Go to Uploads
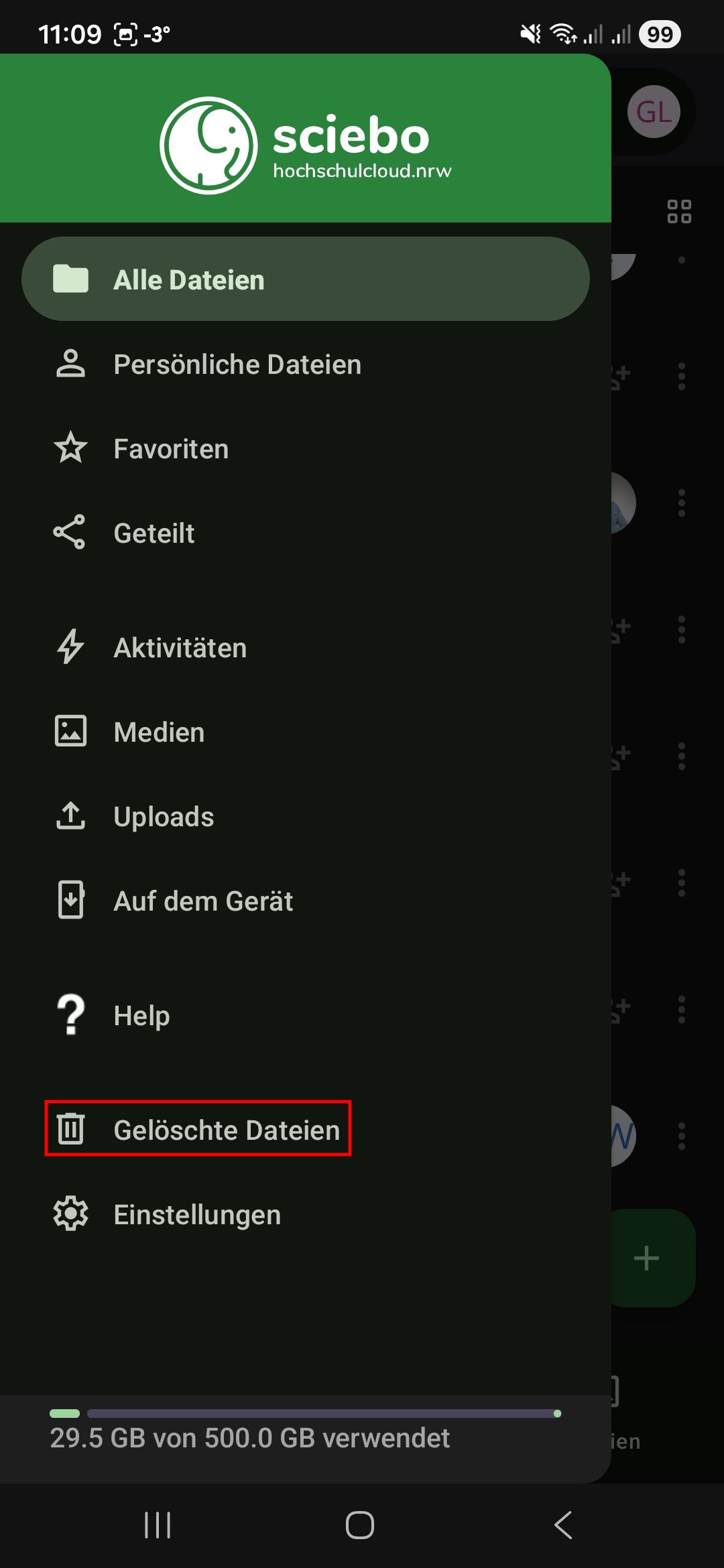 click(x=164, y=817)
